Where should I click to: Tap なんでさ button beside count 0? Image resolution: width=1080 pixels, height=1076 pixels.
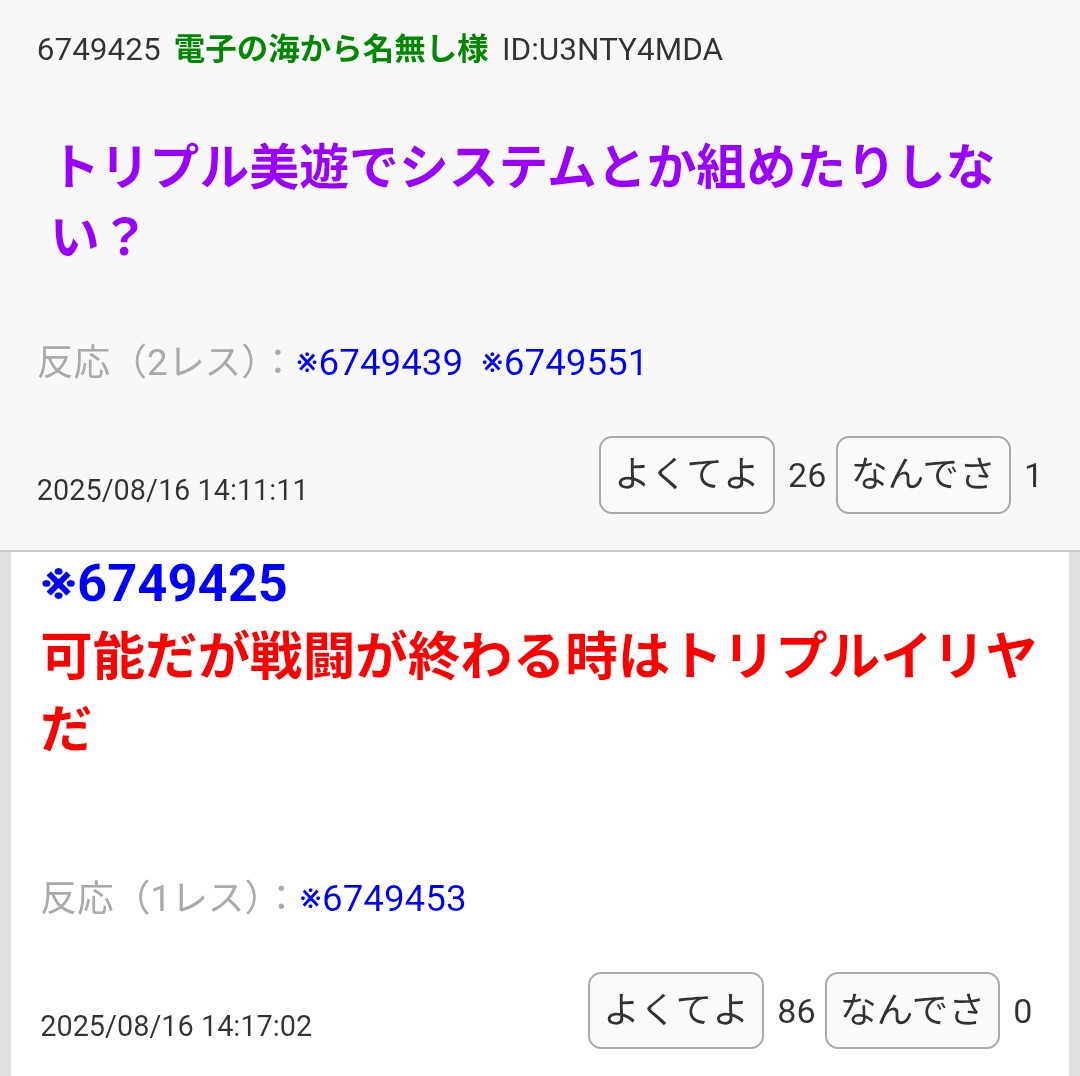(x=912, y=1010)
